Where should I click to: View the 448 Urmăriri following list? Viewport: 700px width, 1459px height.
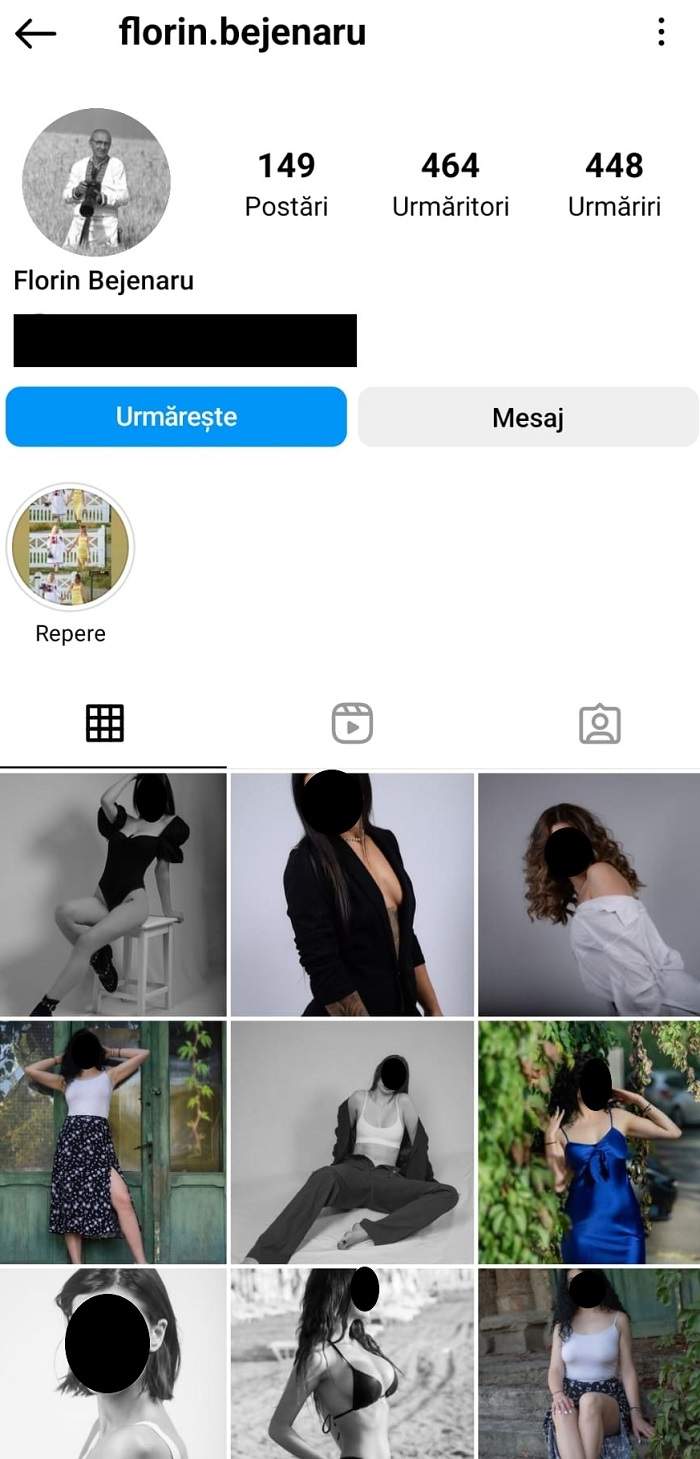(614, 183)
